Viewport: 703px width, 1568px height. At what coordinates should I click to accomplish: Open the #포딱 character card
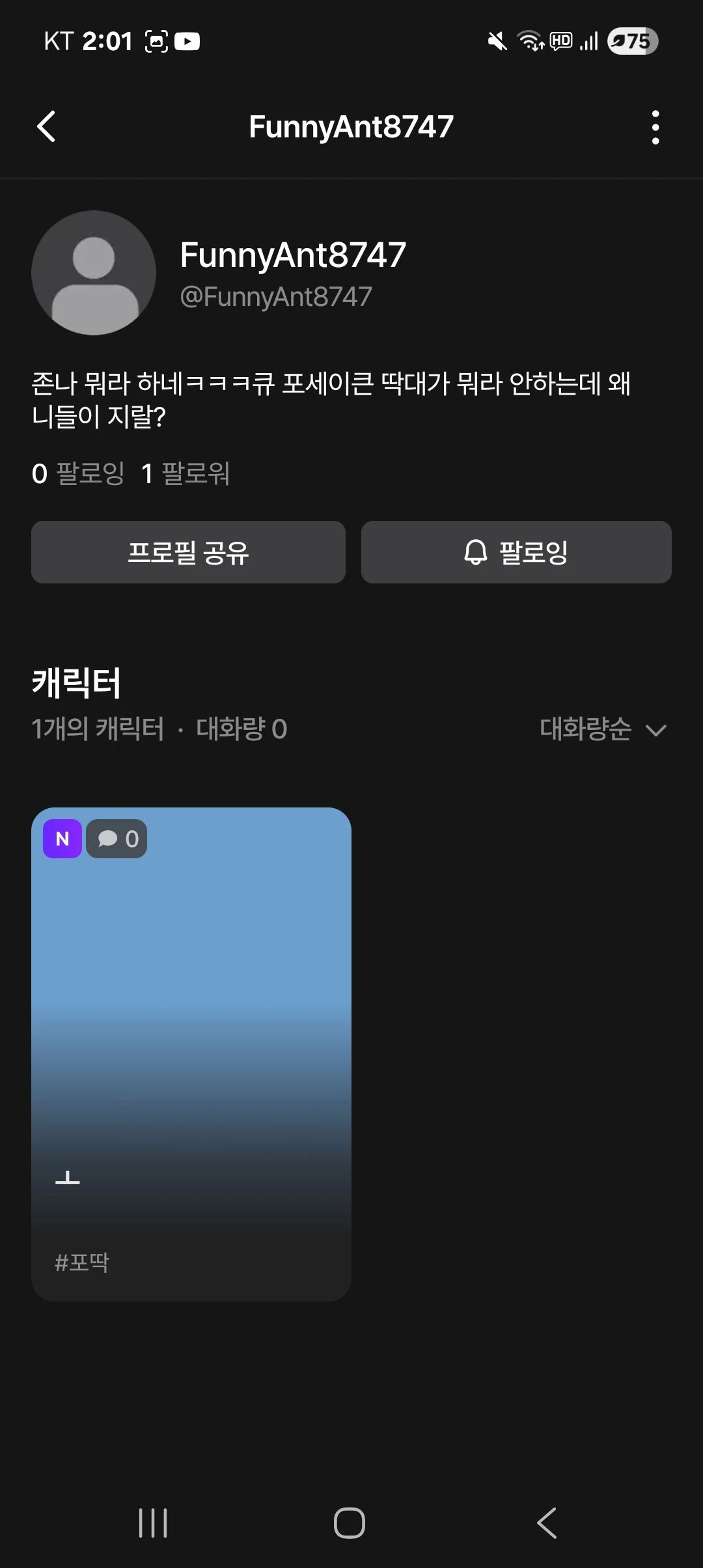point(191,1054)
